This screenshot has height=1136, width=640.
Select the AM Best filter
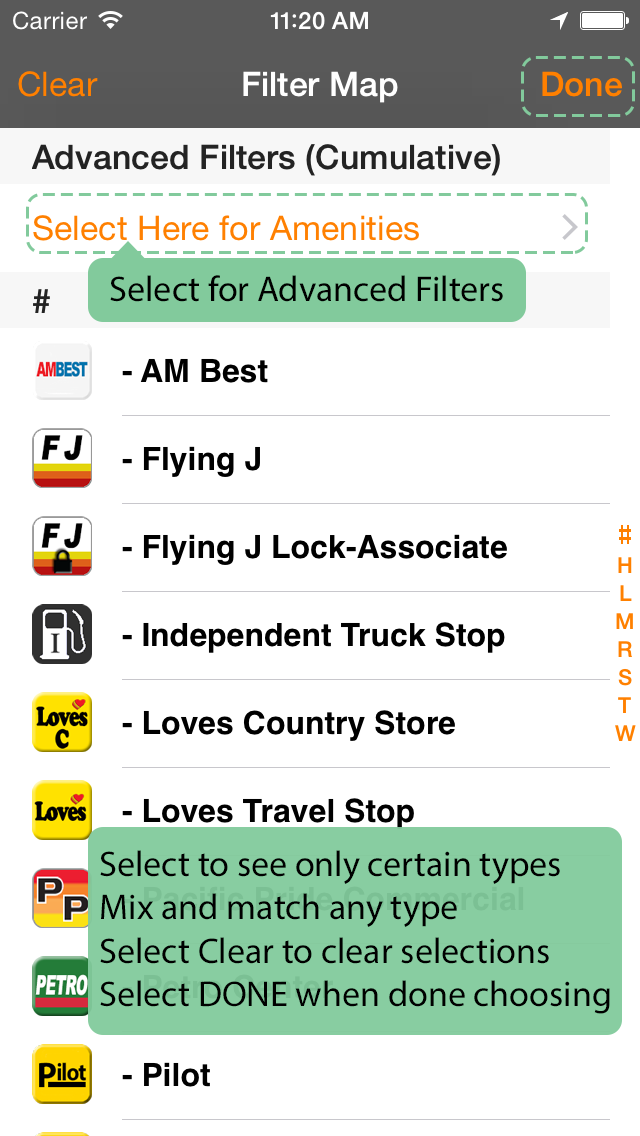point(305,372)
